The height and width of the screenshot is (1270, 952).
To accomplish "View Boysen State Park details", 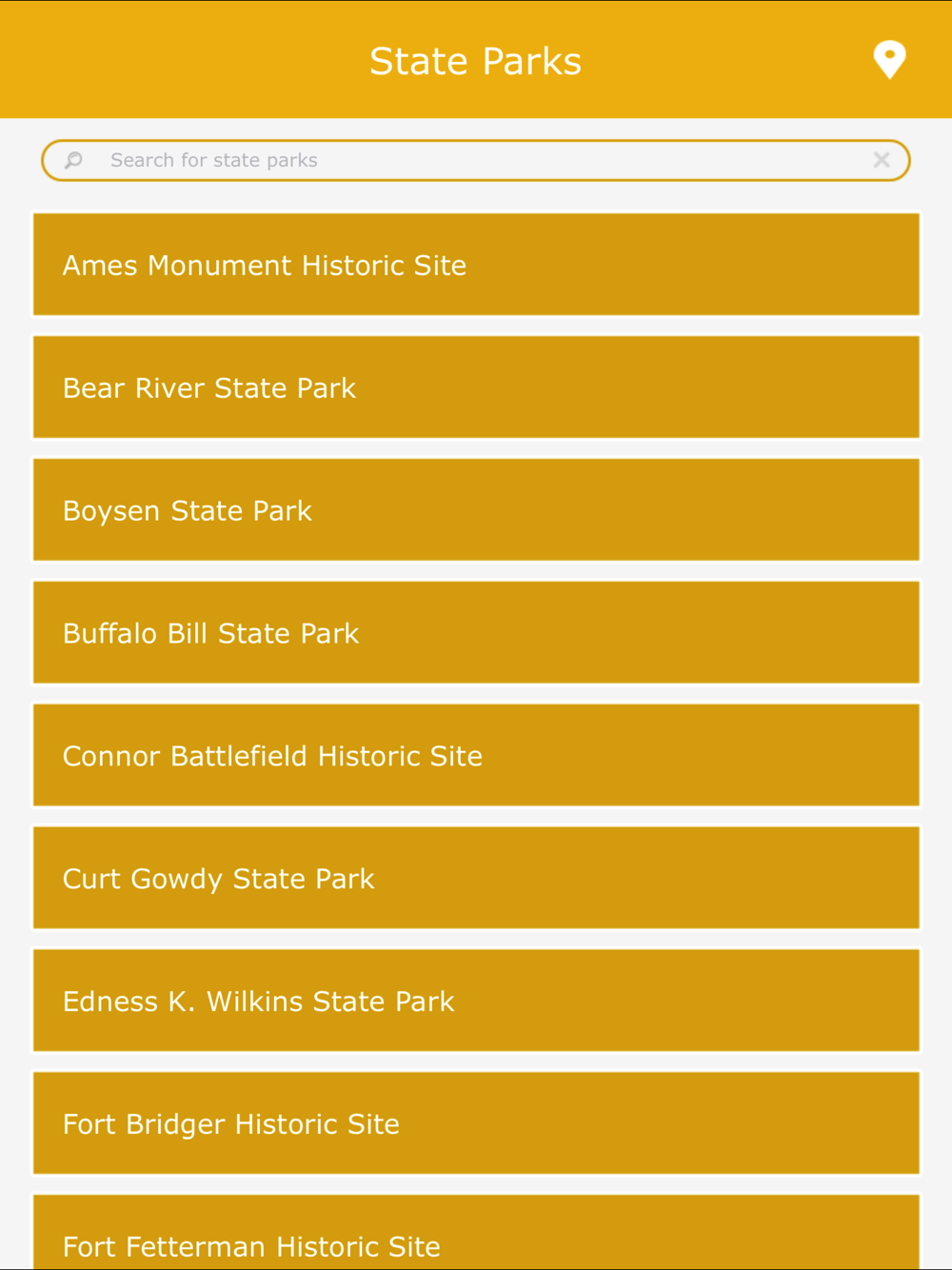I will coord(476,510).
